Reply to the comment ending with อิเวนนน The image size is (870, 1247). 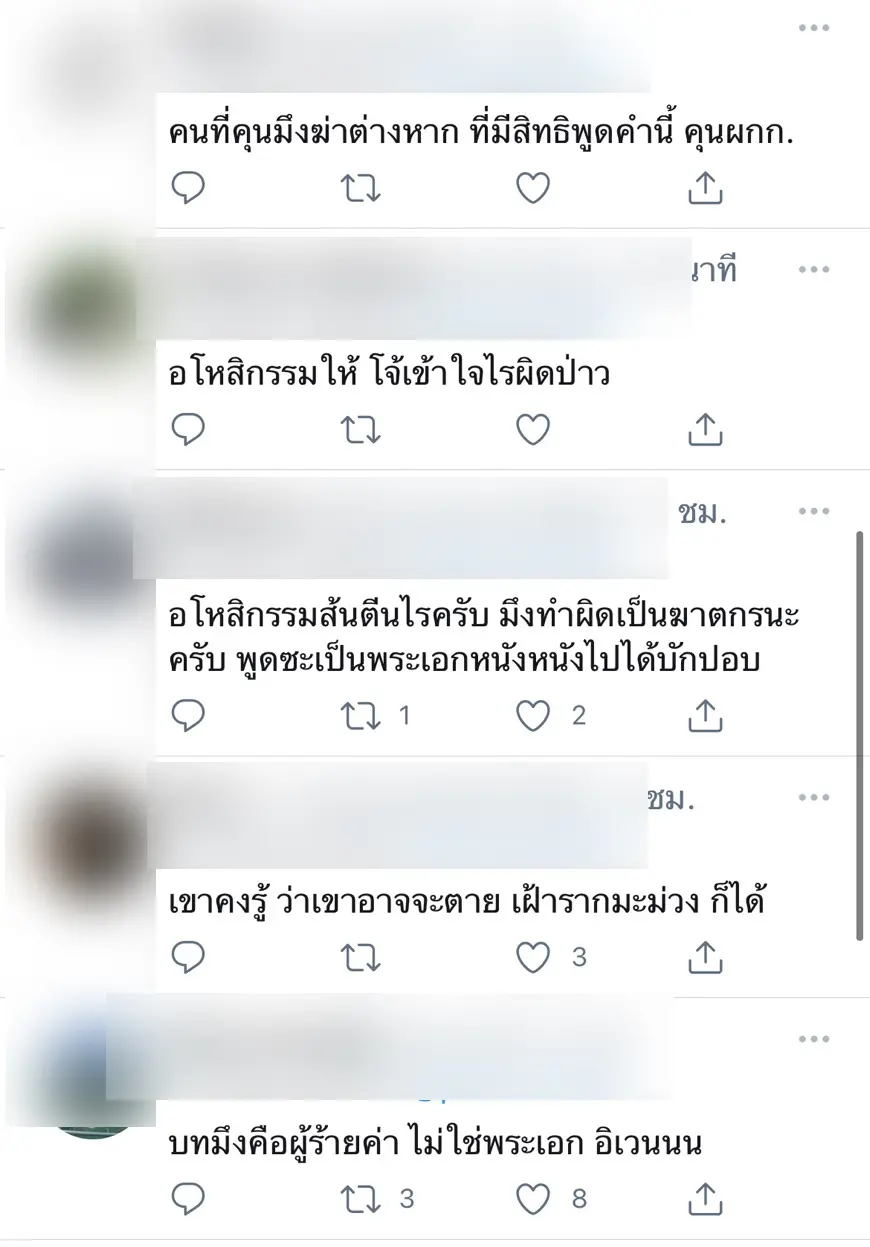pyautogui.click(x=188, y=1198)
